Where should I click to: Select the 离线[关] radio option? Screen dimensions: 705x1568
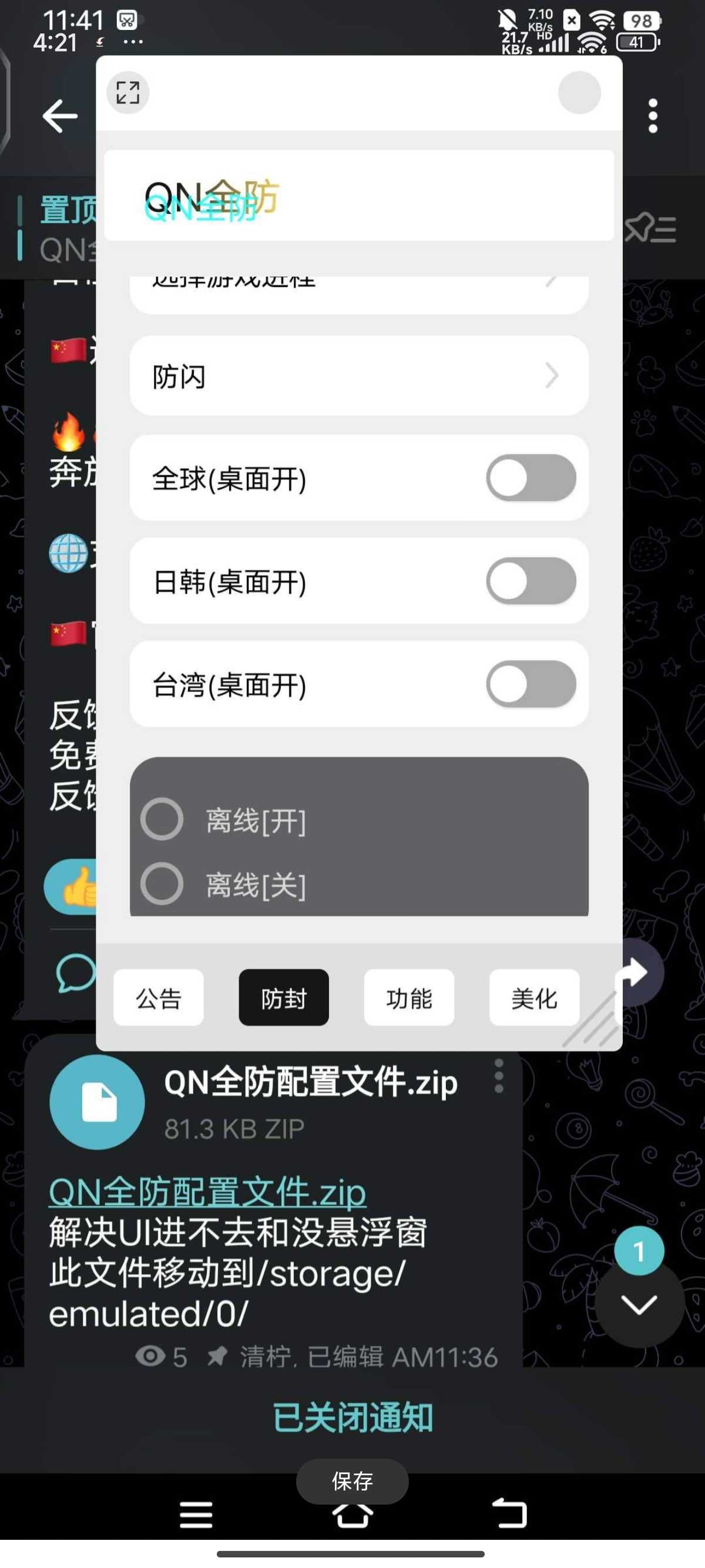(x=162, y=884)
